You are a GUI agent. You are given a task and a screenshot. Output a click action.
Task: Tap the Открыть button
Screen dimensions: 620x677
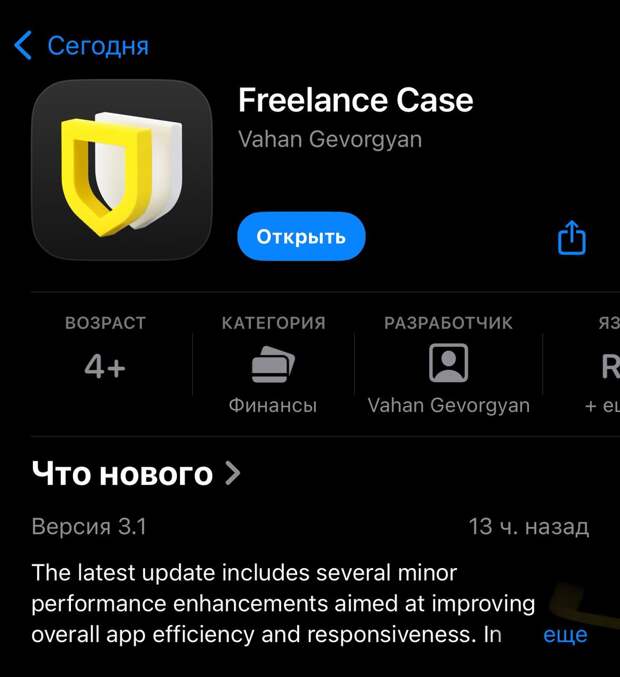point(301,237)
